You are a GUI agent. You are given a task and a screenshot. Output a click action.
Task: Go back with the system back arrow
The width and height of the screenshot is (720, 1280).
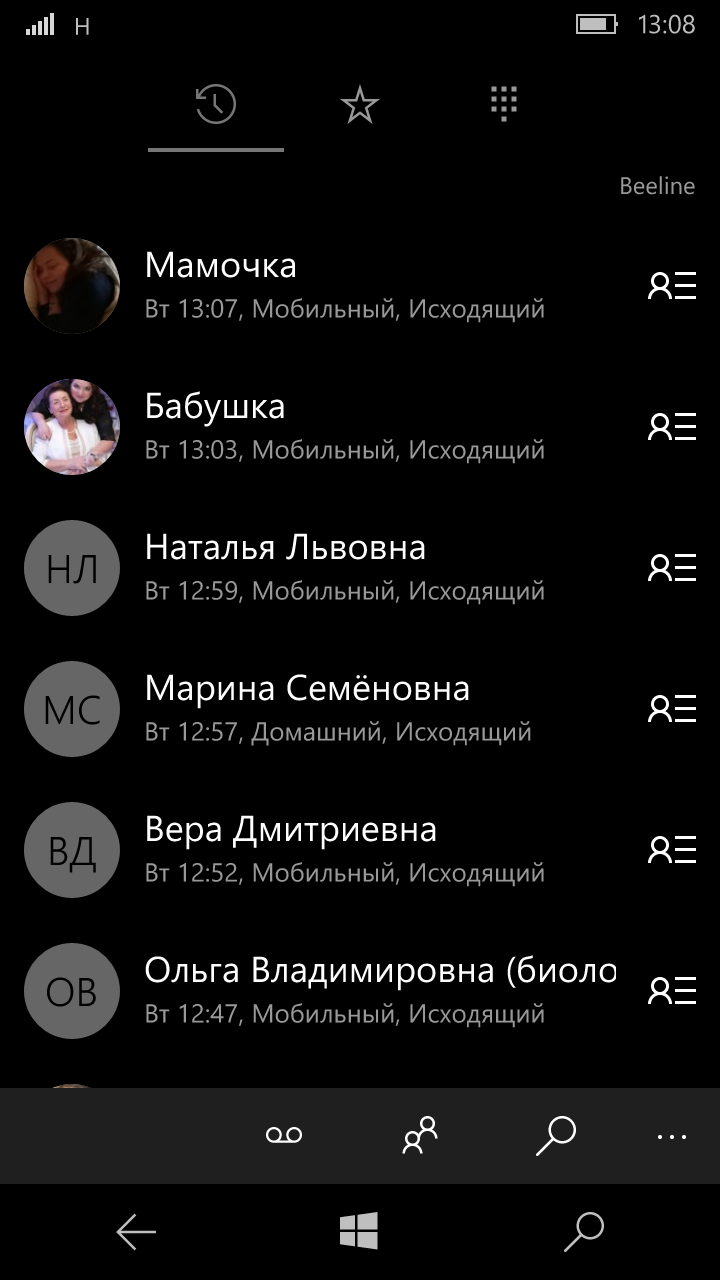pyautogui.click(x=136, y=1232)
